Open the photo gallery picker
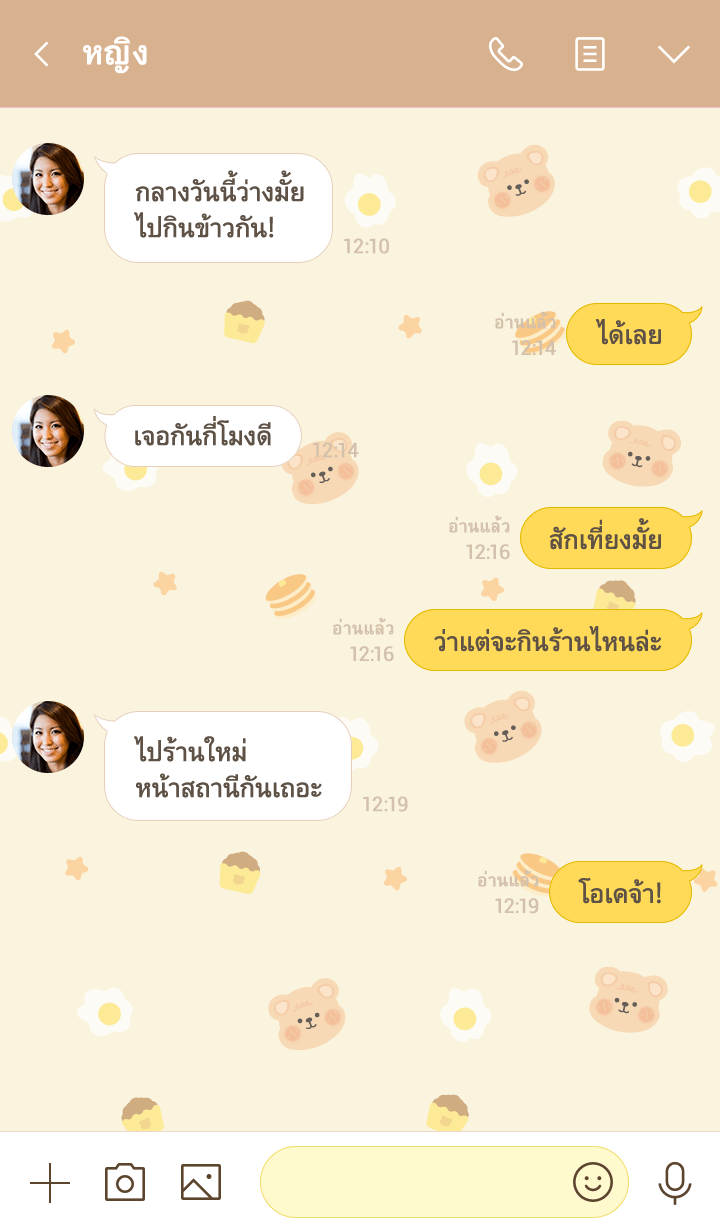Image resolution: width=720 pixels, height=1232 pixels. coord(201,1183)
